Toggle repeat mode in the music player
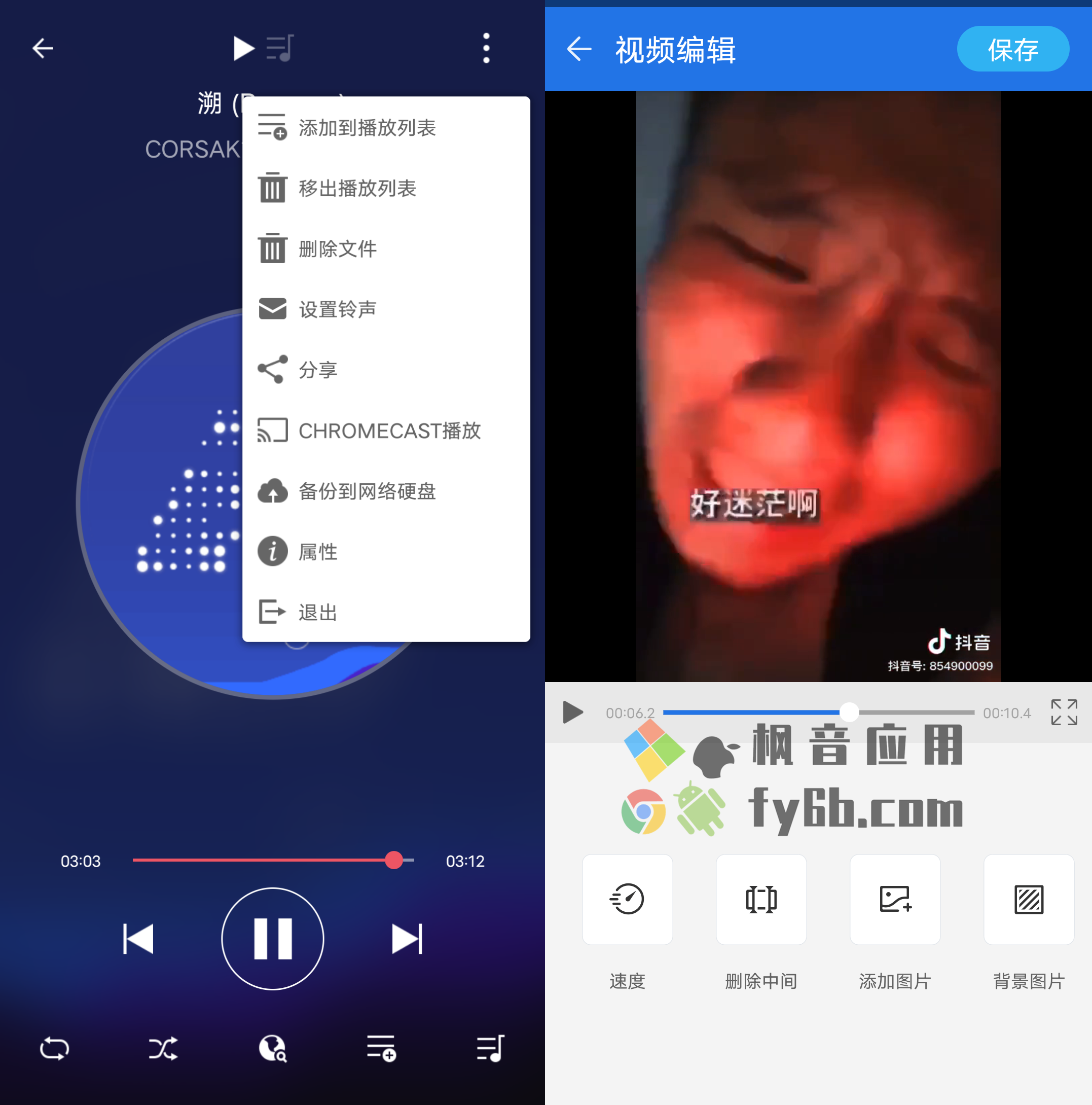1092x1105 pixels. [54, 1048]
